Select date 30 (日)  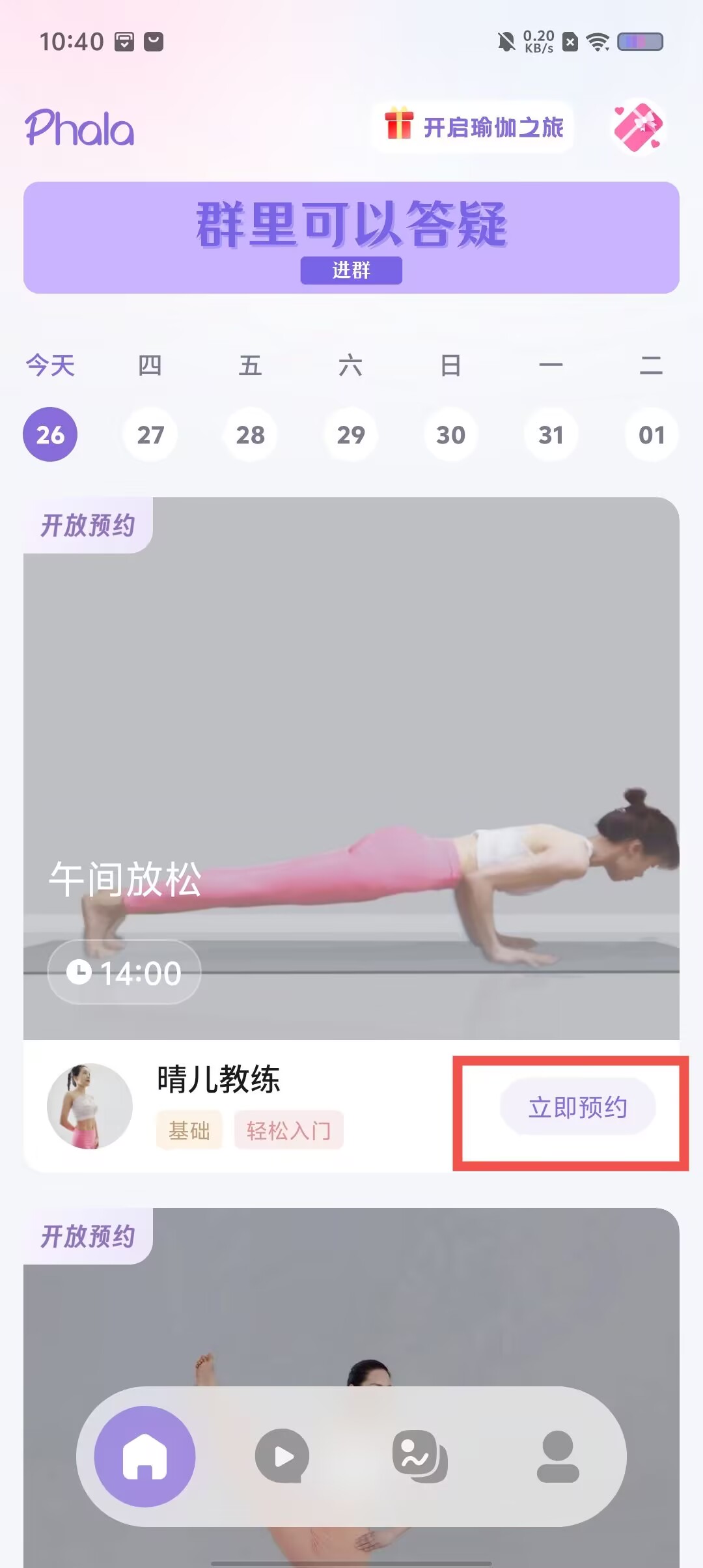450,434
